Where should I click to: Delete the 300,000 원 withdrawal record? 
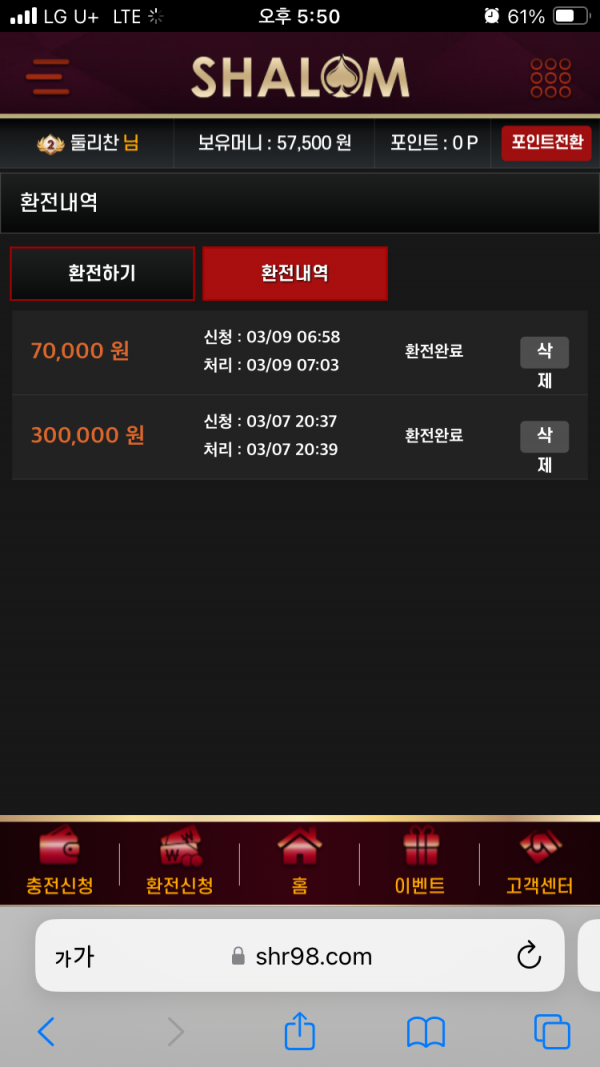[544, 437]
